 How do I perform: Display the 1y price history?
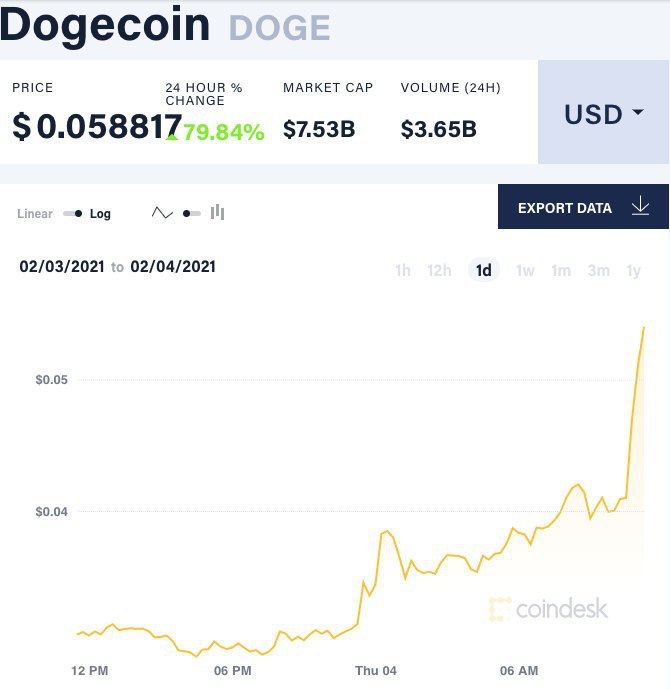[633, 270]
